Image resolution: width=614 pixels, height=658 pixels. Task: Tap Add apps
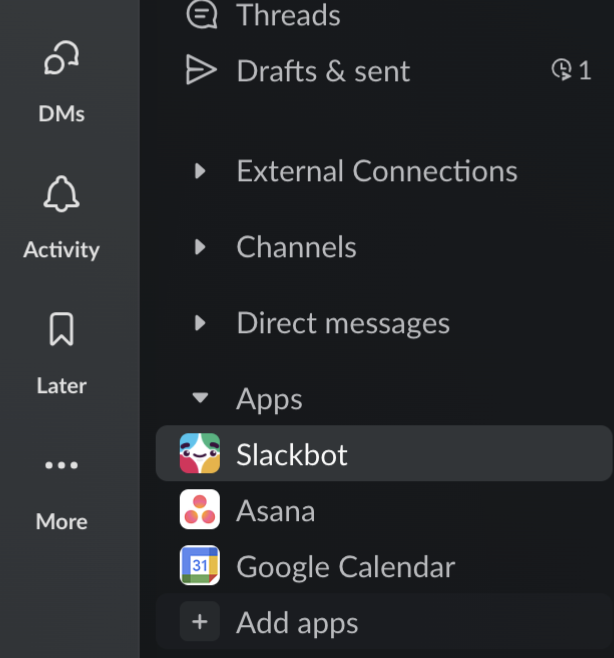(297, 623)
